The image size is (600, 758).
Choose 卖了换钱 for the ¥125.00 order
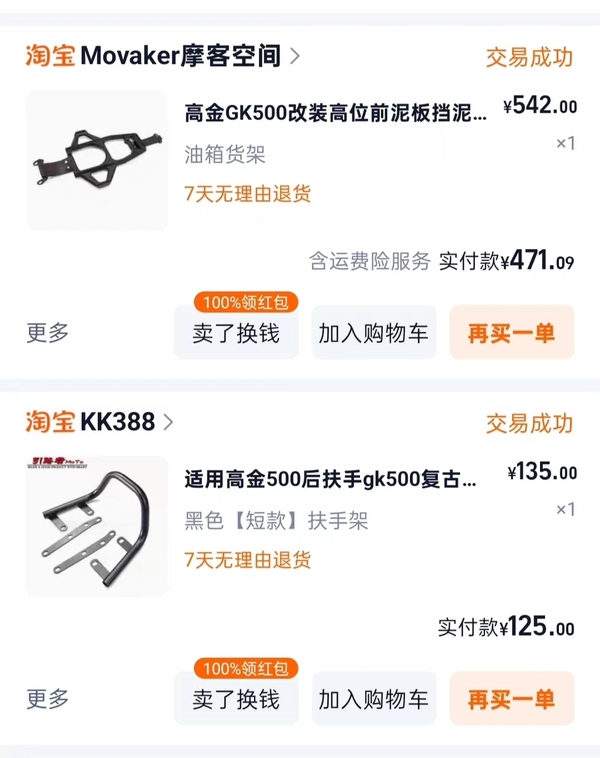coord(236,699)
